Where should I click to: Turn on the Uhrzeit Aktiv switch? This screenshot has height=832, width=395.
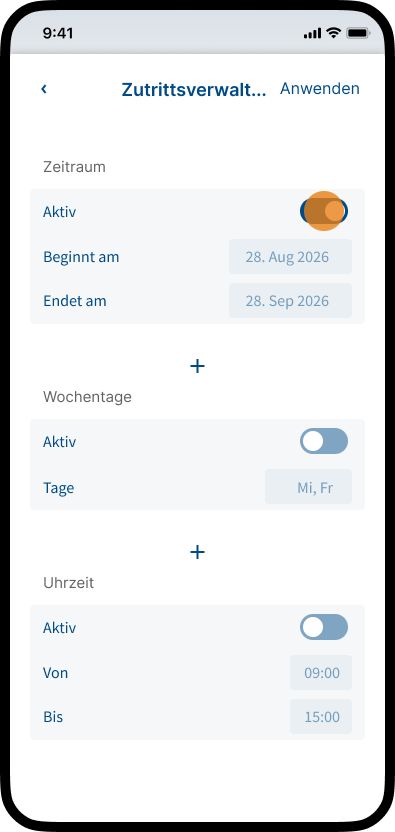(324, 627)
